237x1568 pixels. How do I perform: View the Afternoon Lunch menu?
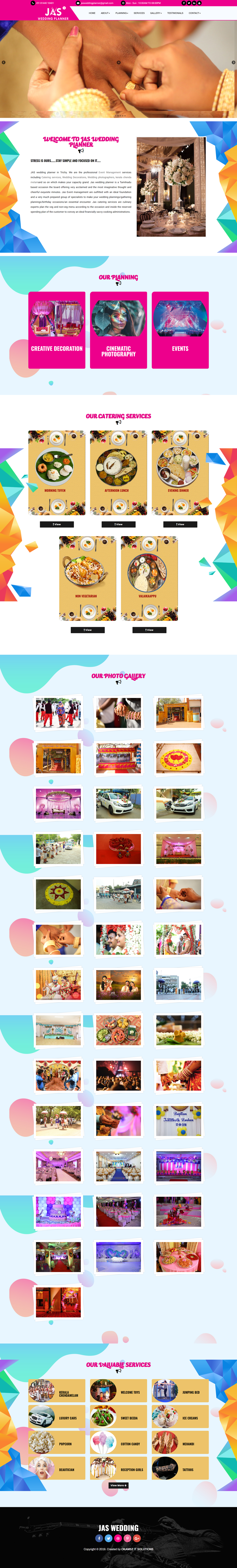(x=118, y=524)
